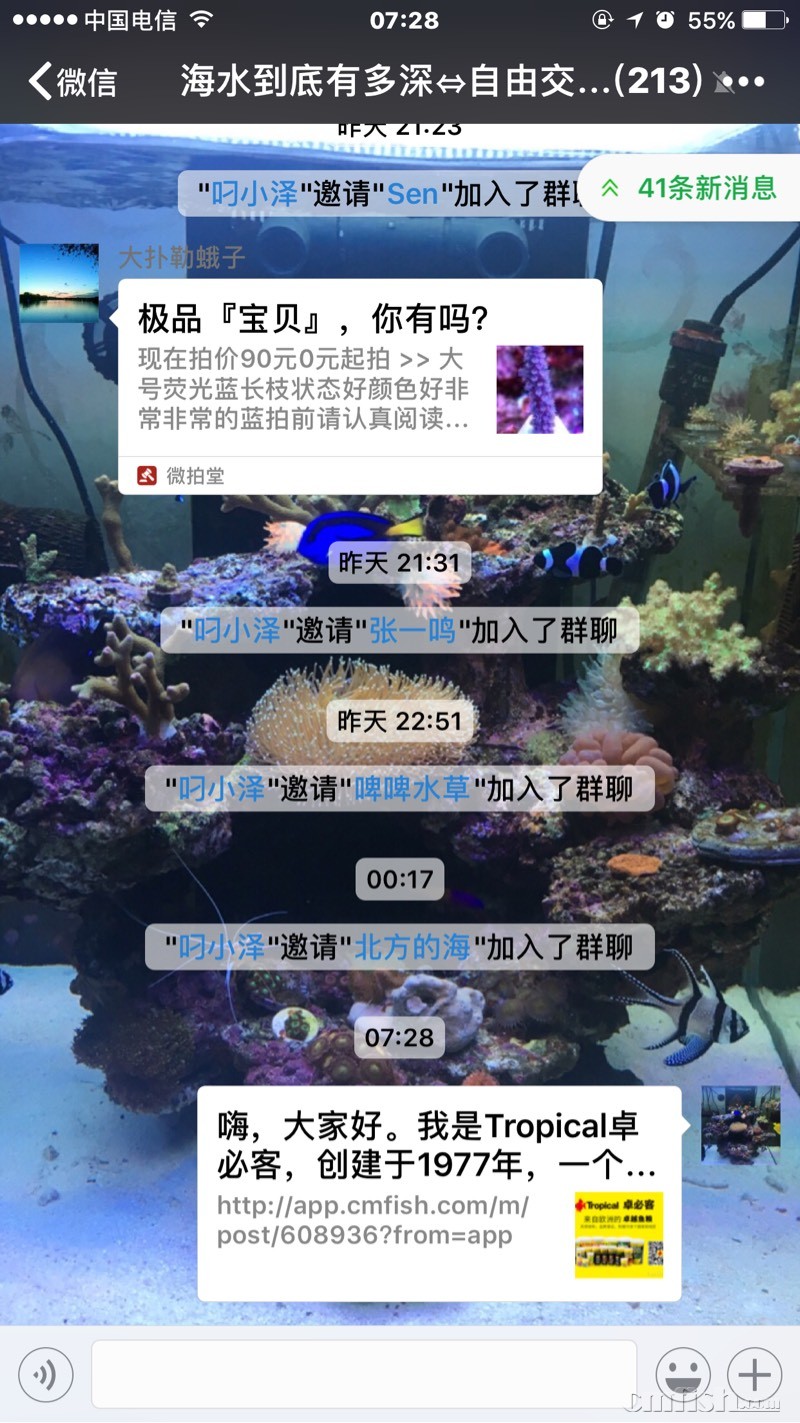Open the group chat details menu
The width and height of the screenshot is (800, 1423).
(749, 82)
